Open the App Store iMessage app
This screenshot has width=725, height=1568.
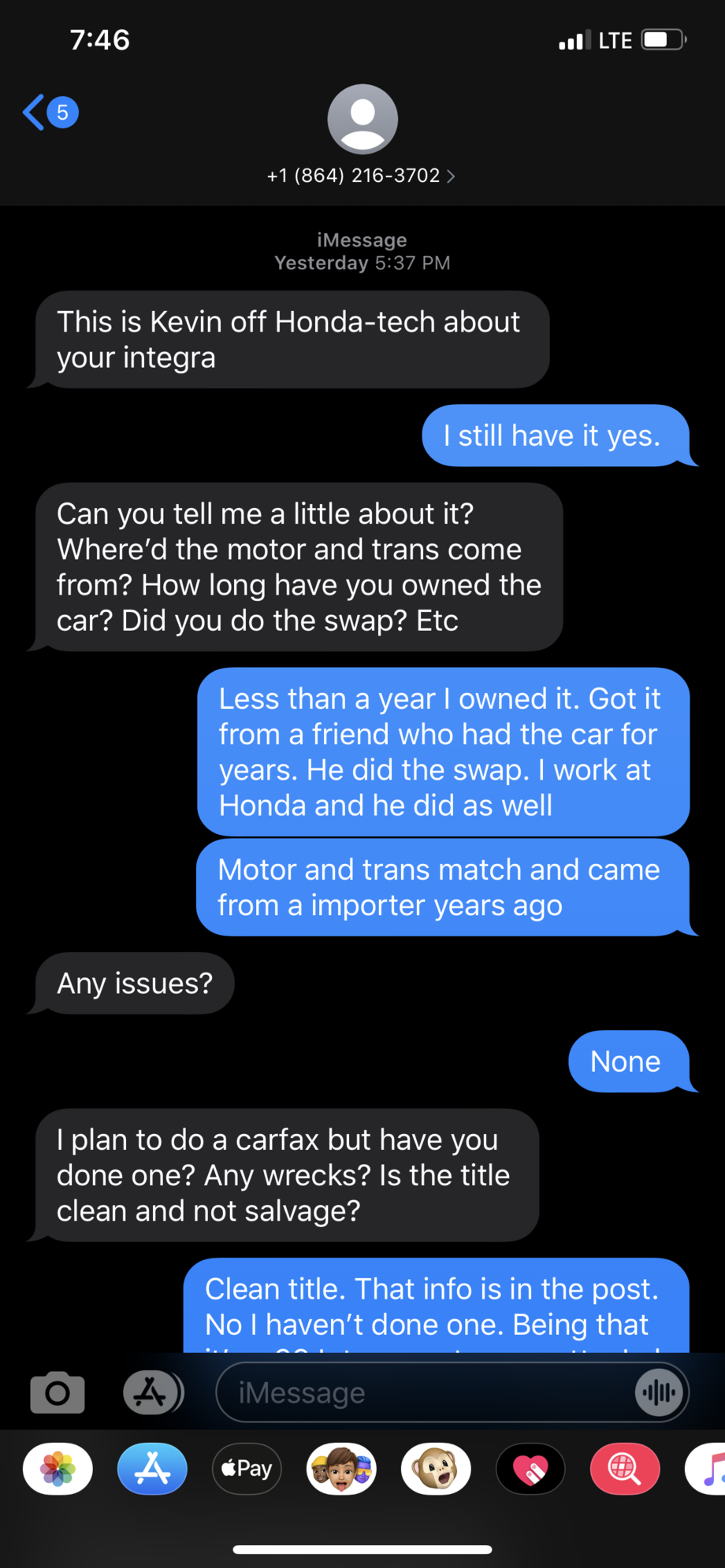click(x=152, y=1469)
